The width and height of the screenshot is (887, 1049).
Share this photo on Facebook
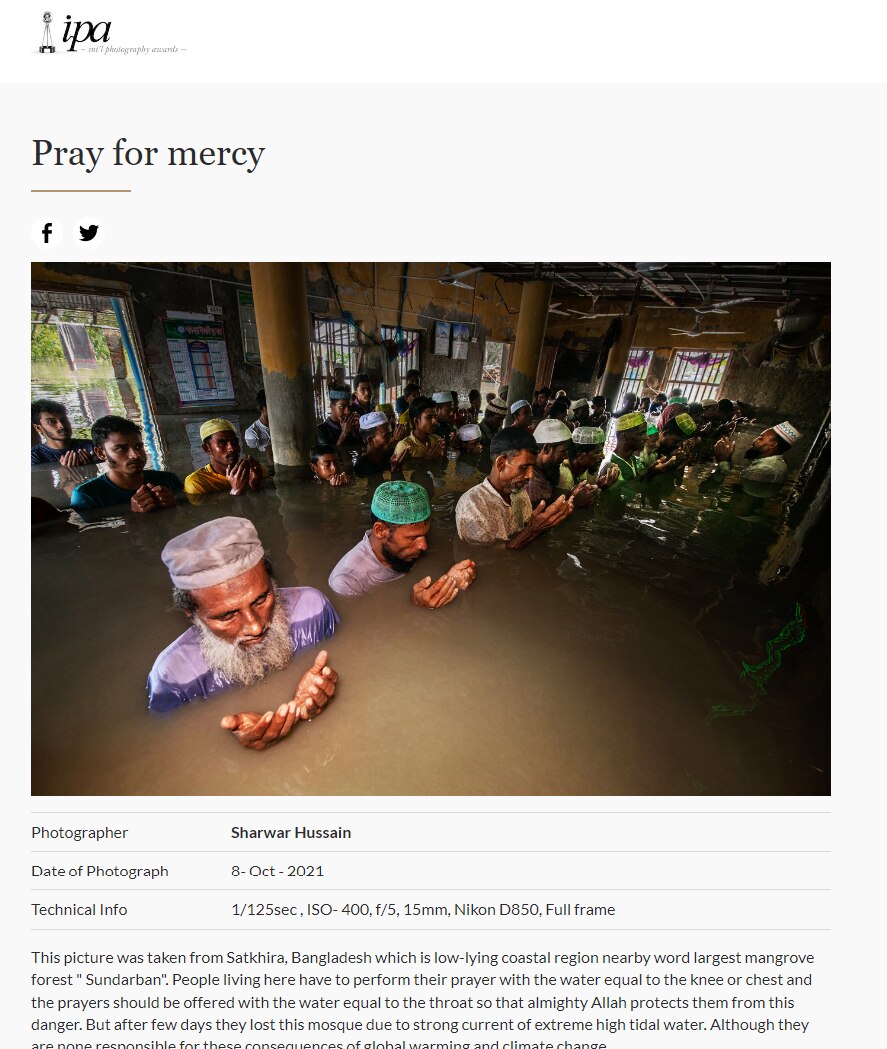[x=46, y=233]
